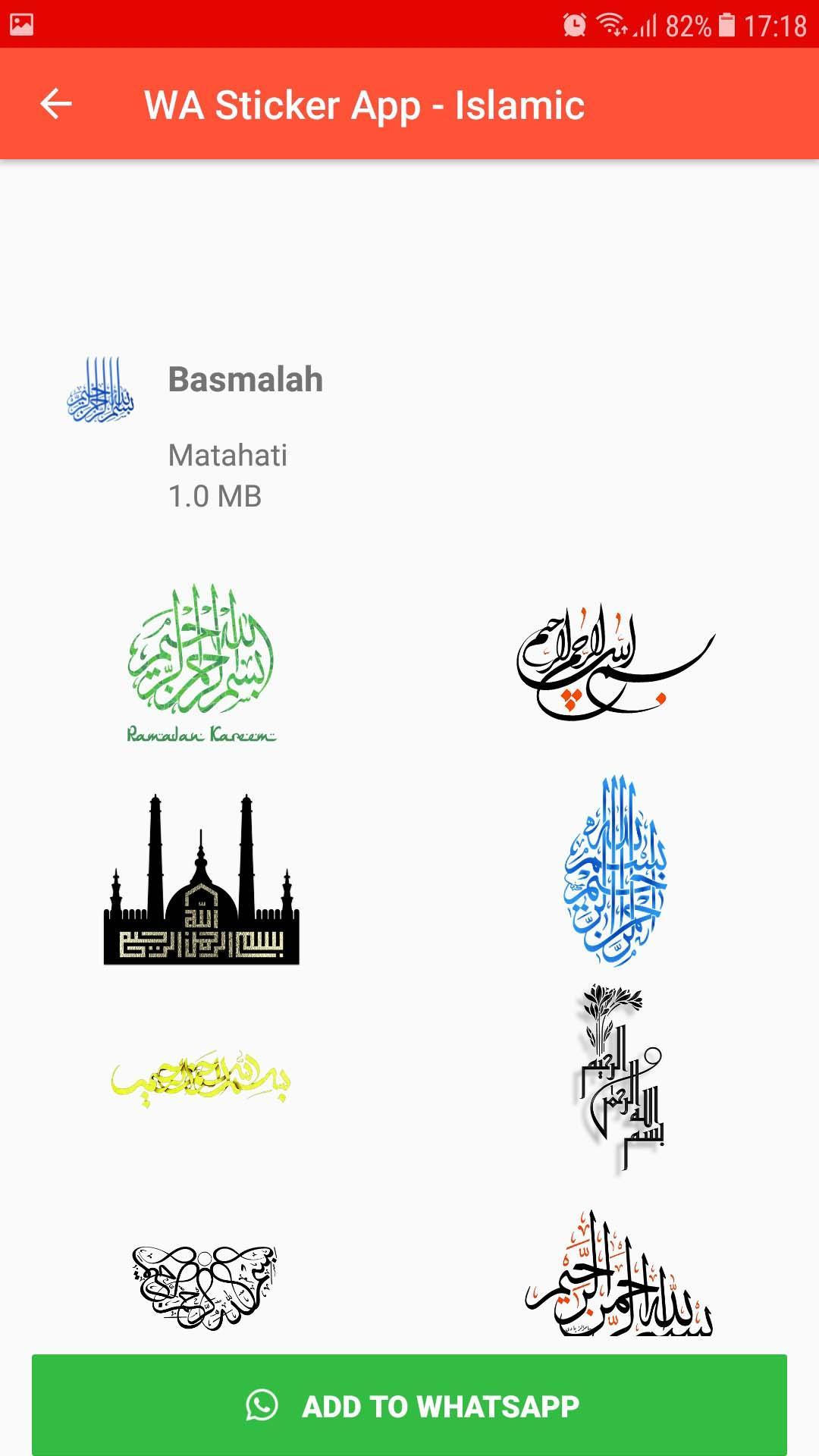
Task: Open the black mosque silhouette sticker
Action: [x=201, y=880]
